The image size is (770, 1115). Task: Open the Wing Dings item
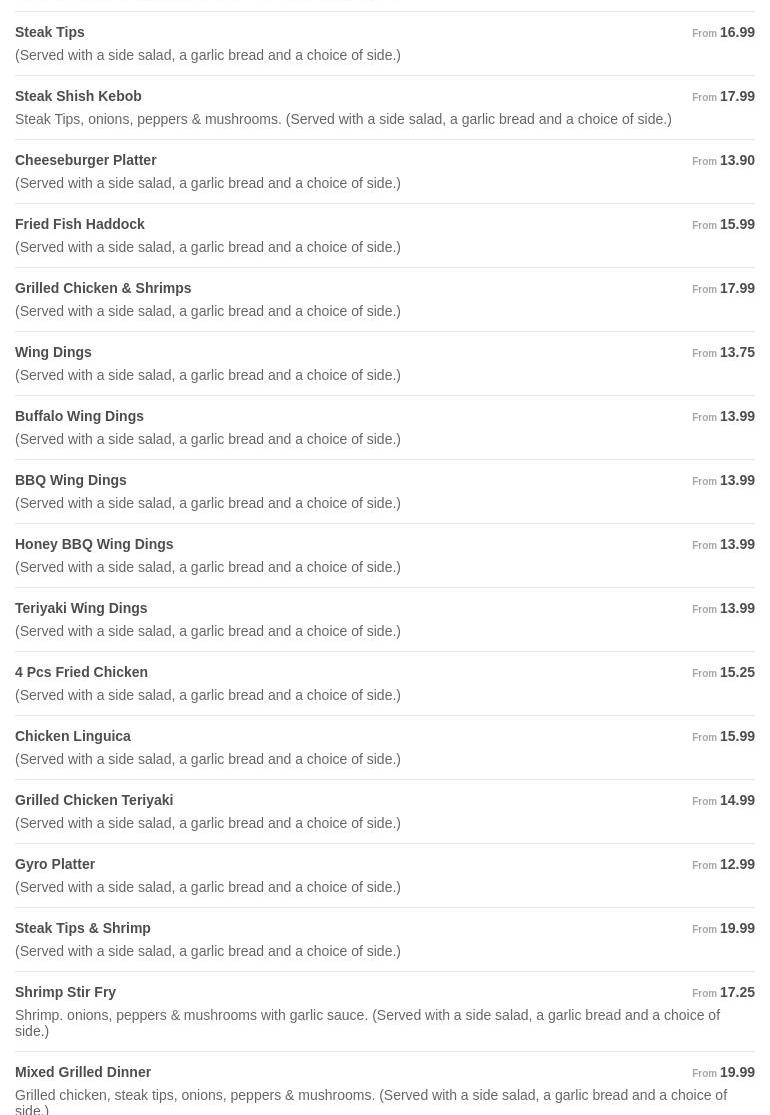(53, 352)
